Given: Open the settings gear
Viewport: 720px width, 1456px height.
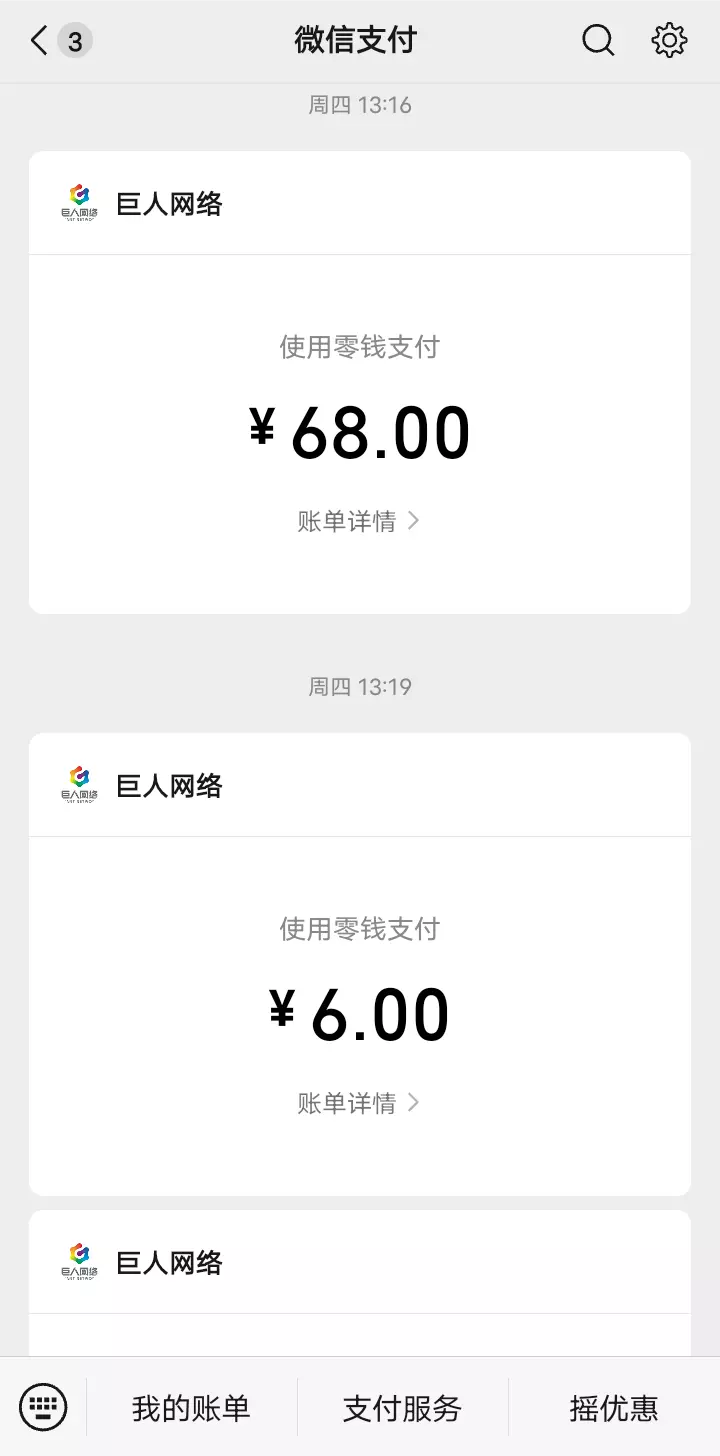Looking at the screenshot, I should point(669,41).
